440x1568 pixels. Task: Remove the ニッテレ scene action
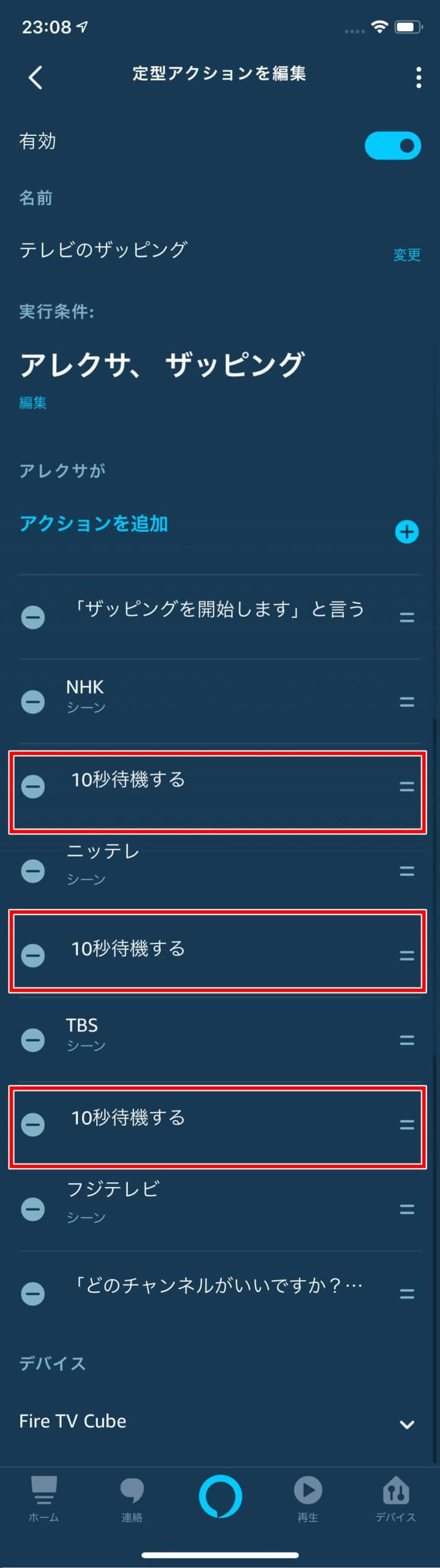click(x=33, y=870)
